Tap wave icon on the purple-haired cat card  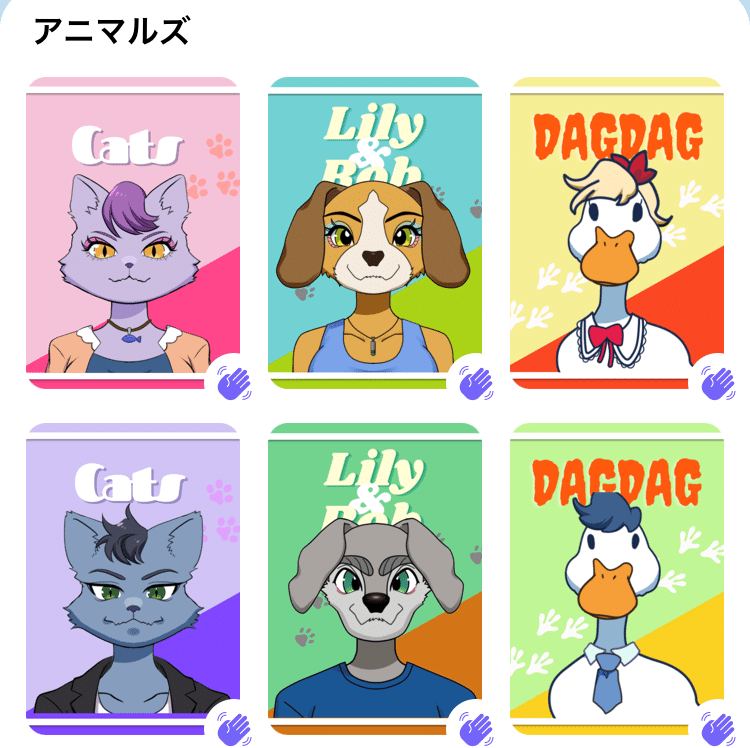233,382
